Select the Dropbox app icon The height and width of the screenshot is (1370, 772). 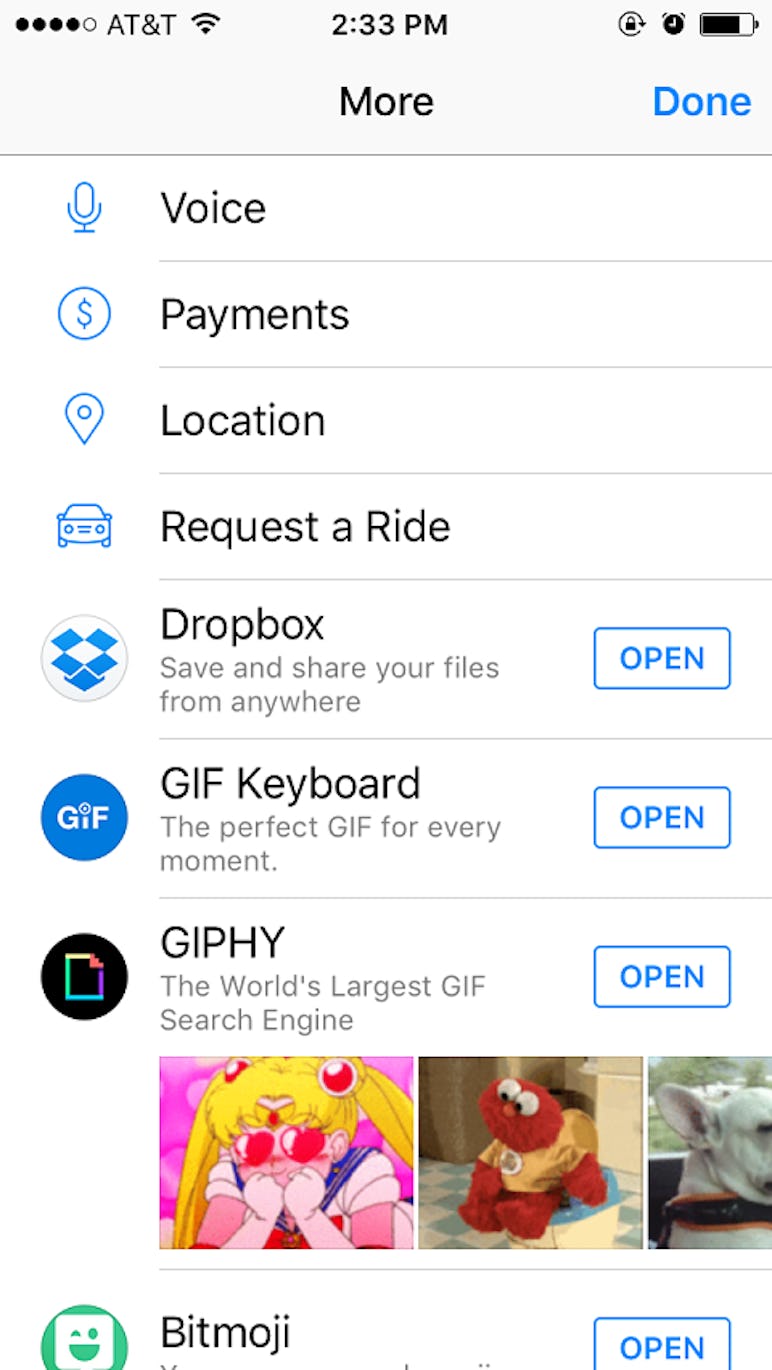(84, 658)
